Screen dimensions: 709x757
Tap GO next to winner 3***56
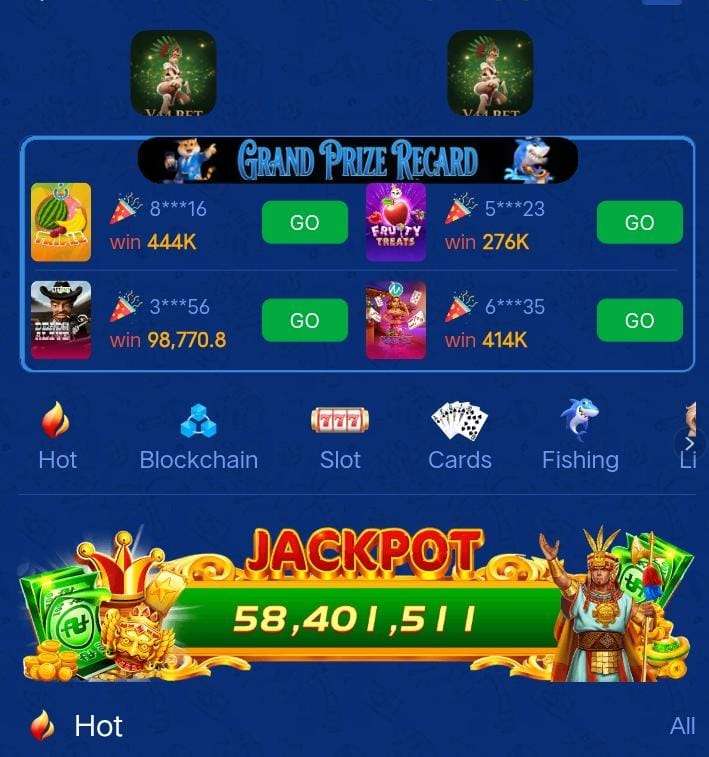pyautogui.click(x=304, y=320)
